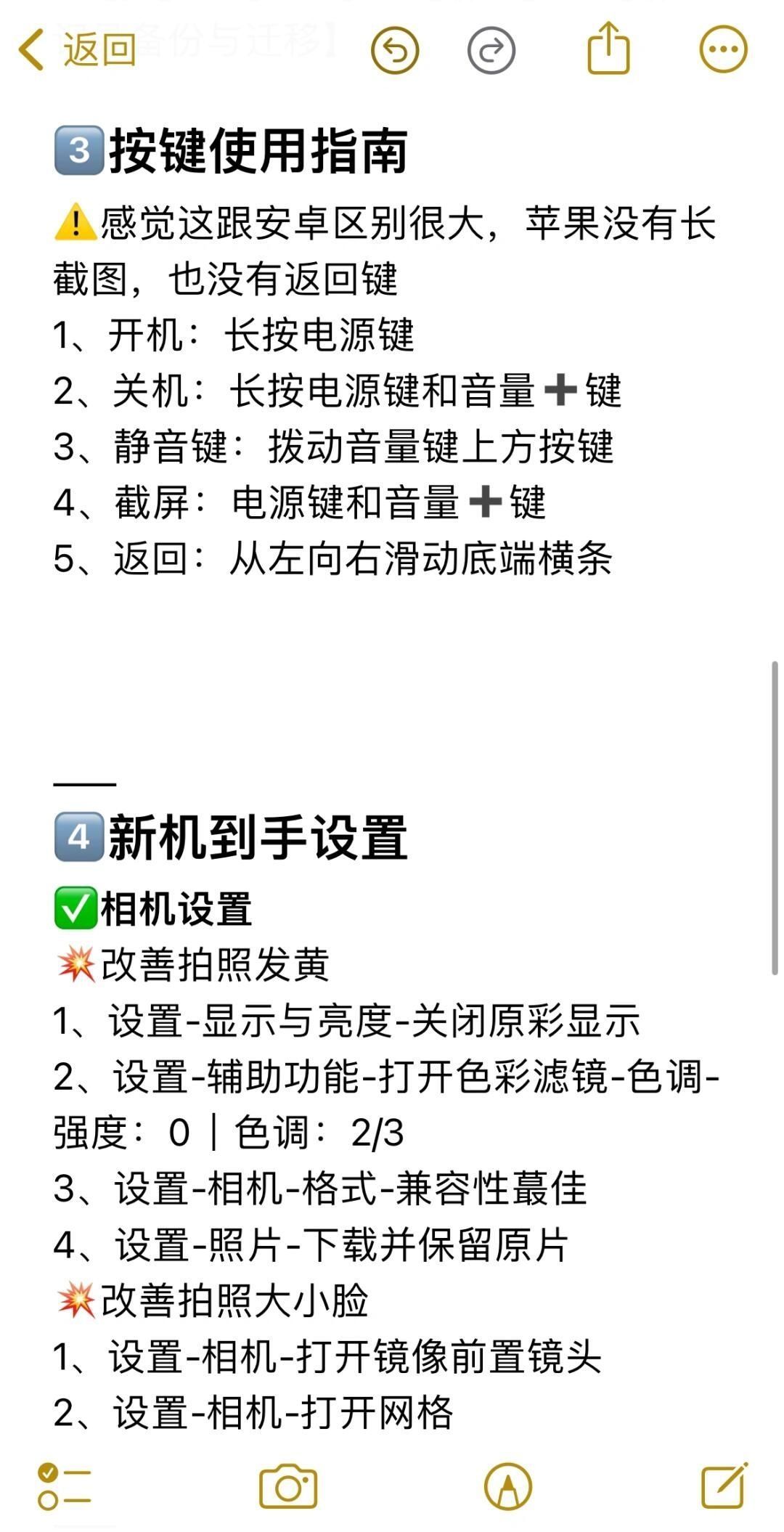The image size is (784, 1532).
Task: Create a new note
Action: [x=724, y=1485]
